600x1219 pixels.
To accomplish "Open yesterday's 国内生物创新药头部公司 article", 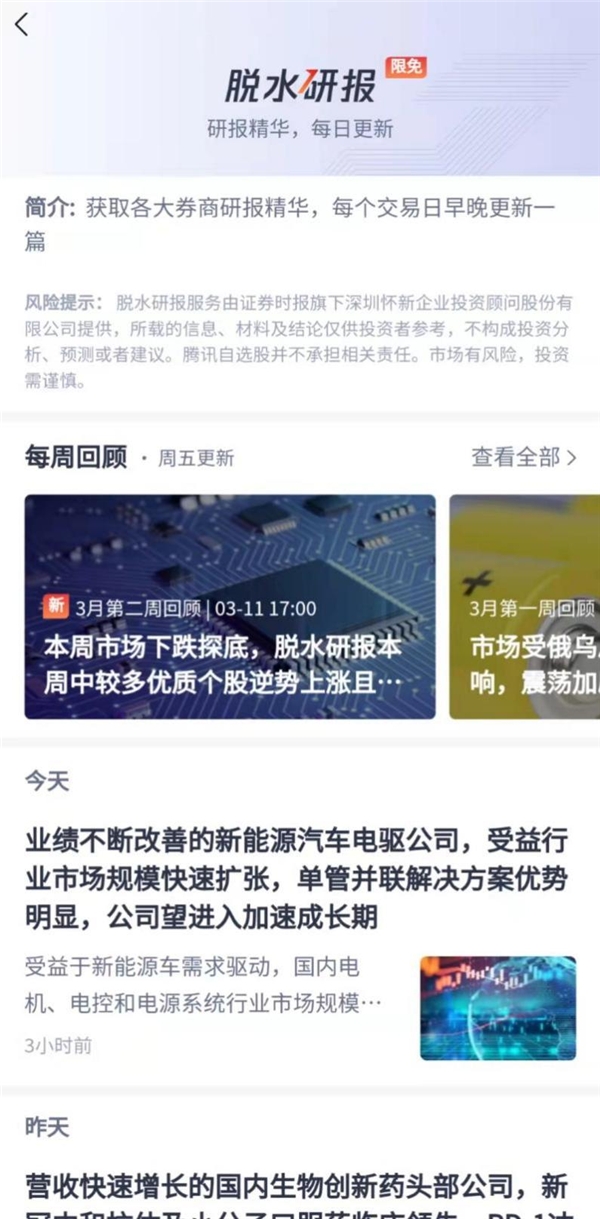I will coord(297,1191).
